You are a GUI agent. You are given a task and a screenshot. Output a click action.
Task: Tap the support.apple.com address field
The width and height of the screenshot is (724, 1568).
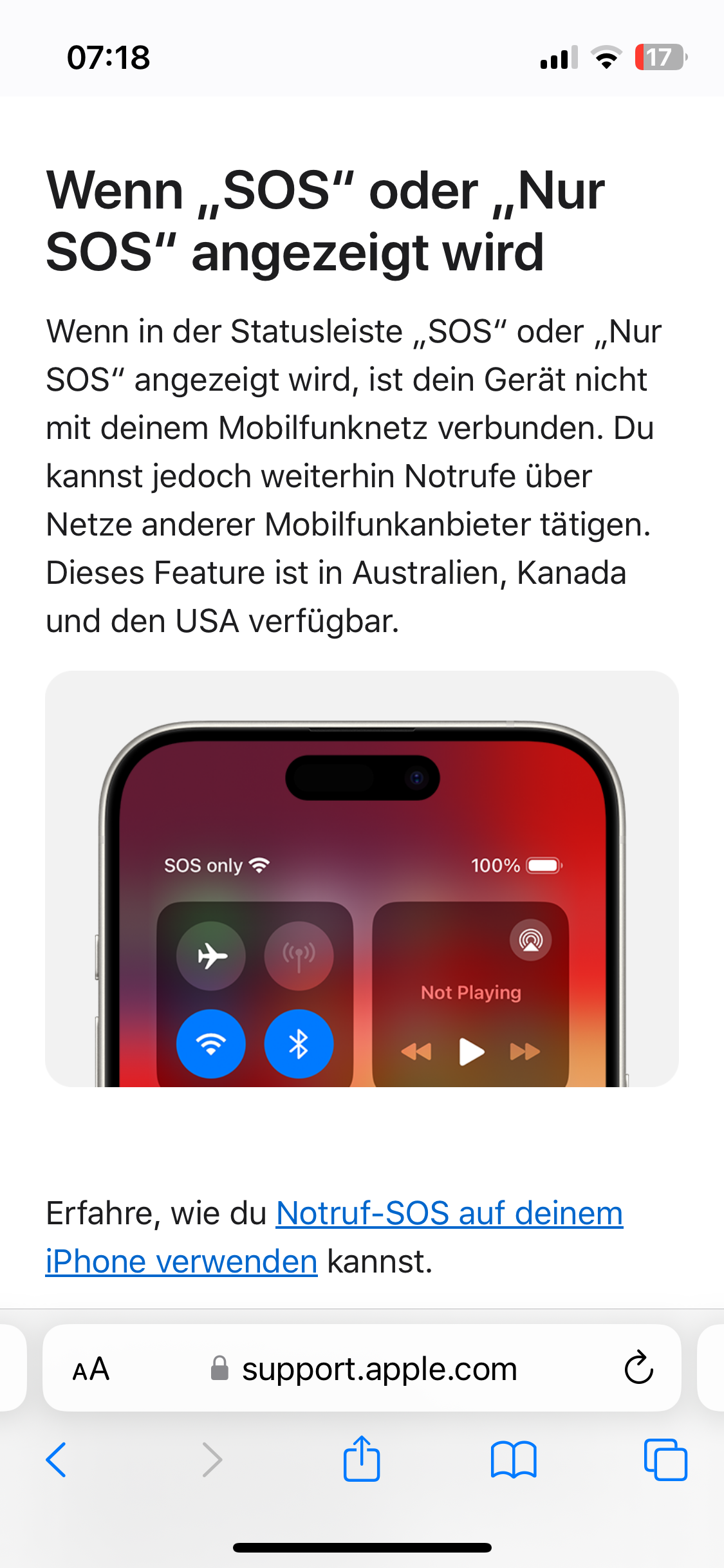pos(362,1368)
